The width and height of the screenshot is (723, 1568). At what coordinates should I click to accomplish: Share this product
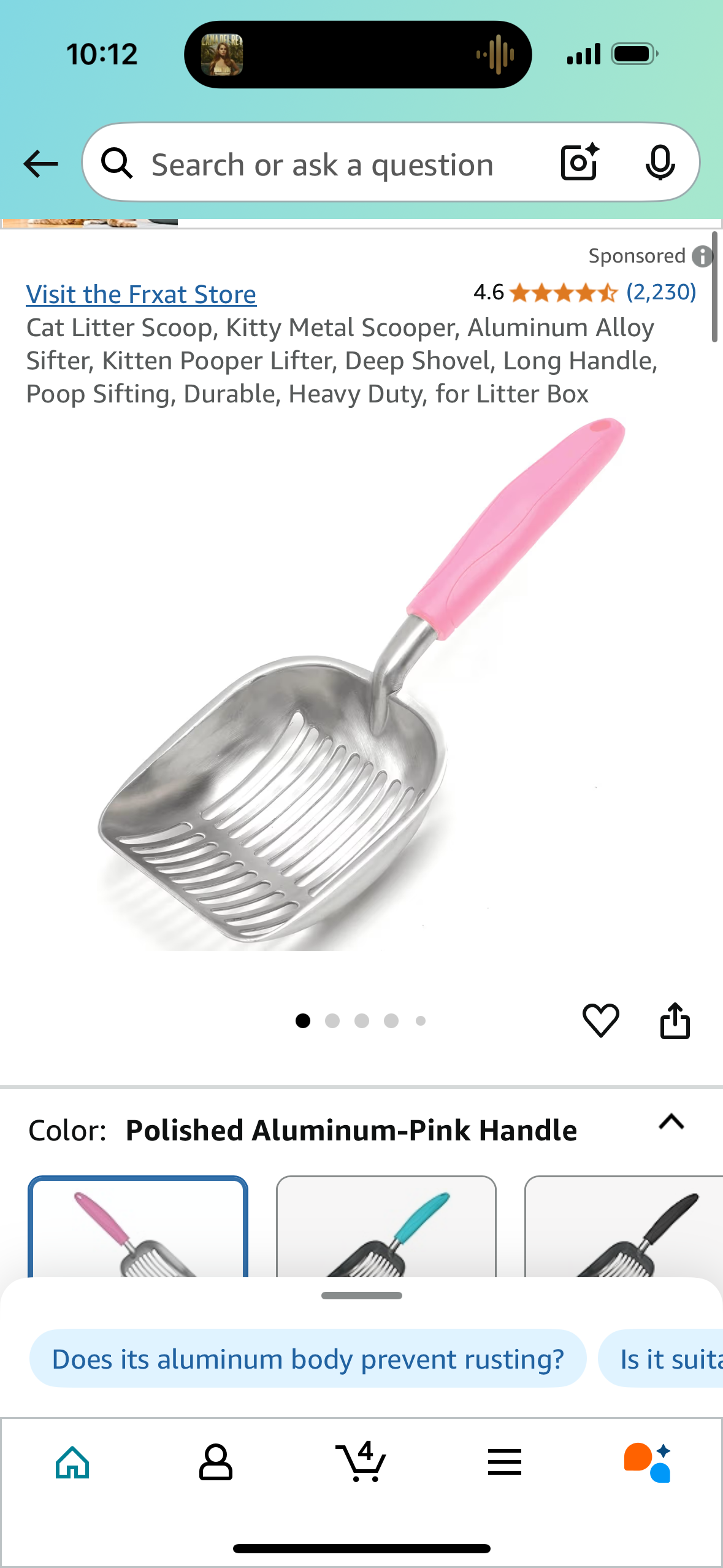(675, 1021)
